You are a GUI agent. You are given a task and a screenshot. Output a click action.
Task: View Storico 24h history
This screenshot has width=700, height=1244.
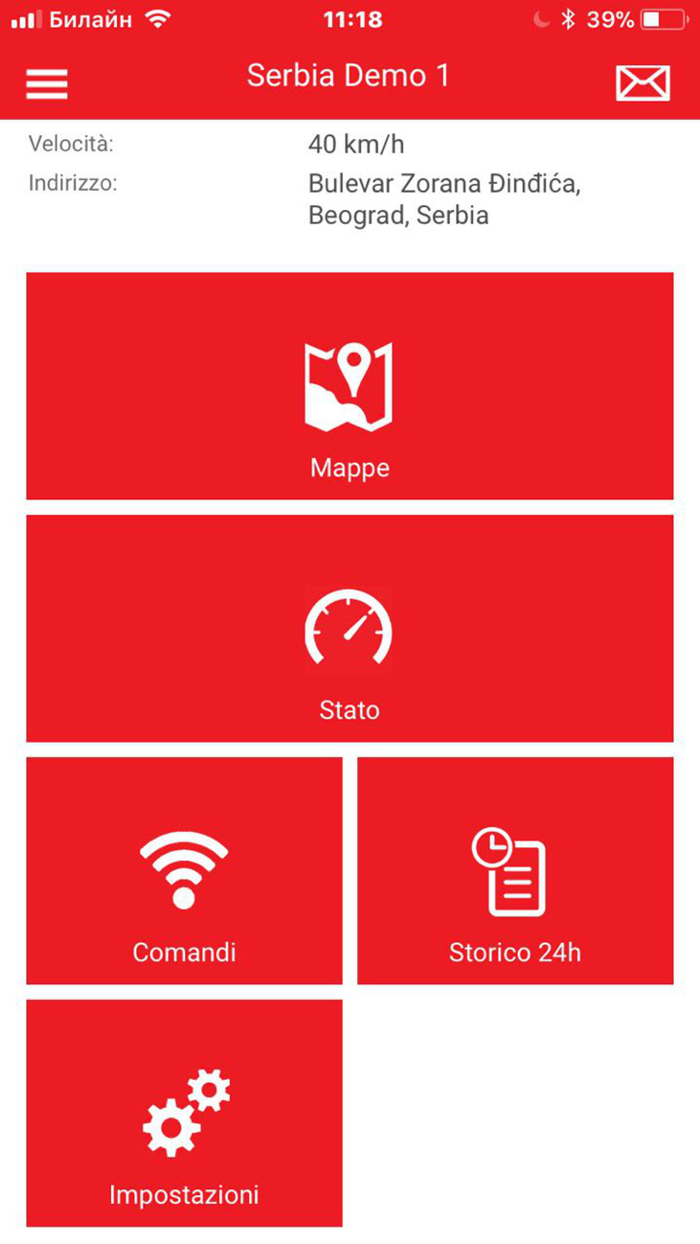coord(515,870)
